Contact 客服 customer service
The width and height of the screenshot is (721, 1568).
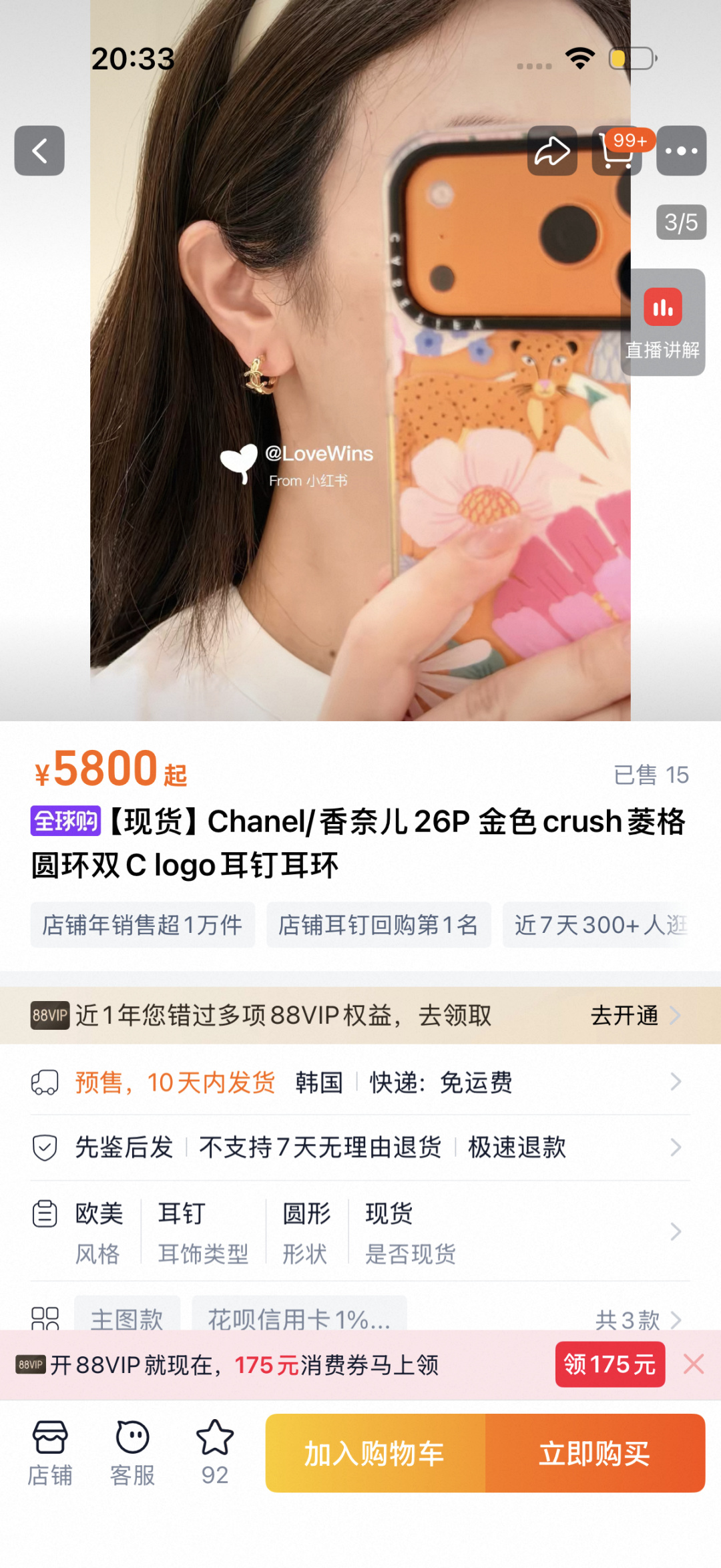(132, 1453)
